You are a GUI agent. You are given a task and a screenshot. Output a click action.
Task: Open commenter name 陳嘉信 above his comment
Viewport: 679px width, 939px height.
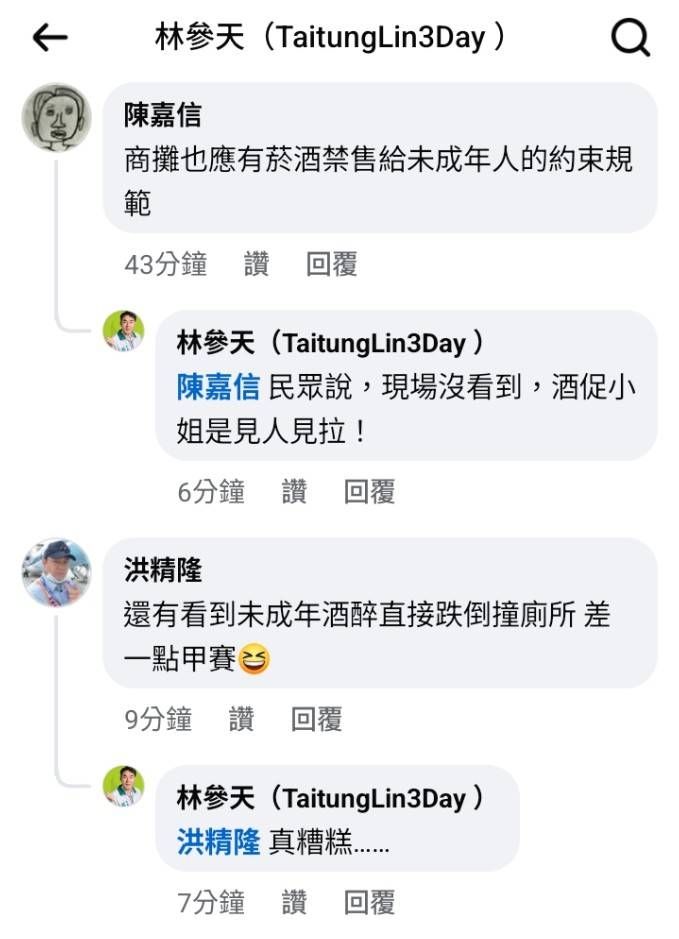click(163, 116)
